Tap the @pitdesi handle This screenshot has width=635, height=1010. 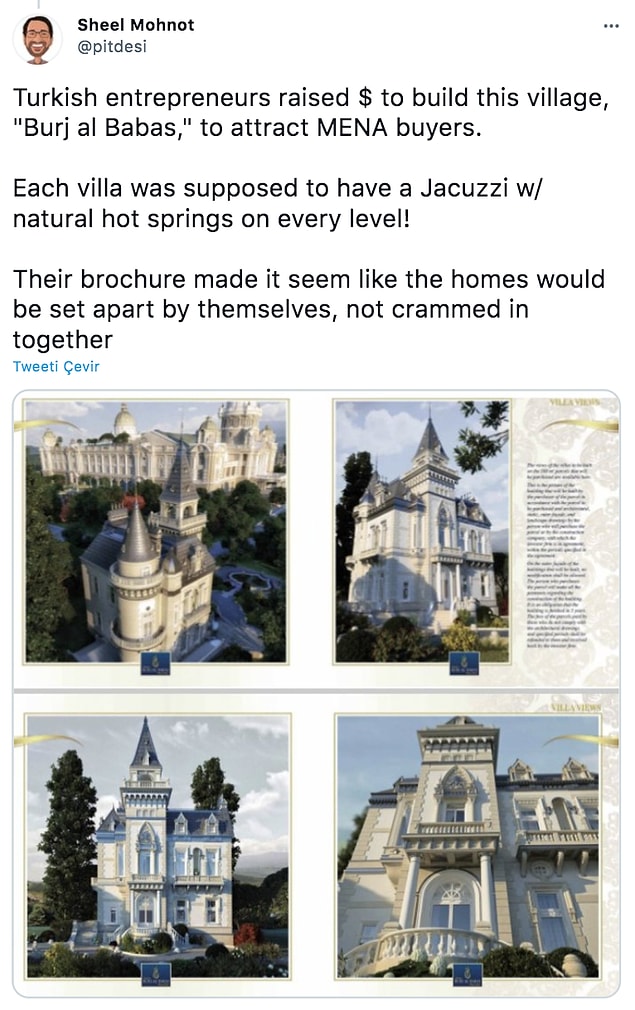(112, 46)
